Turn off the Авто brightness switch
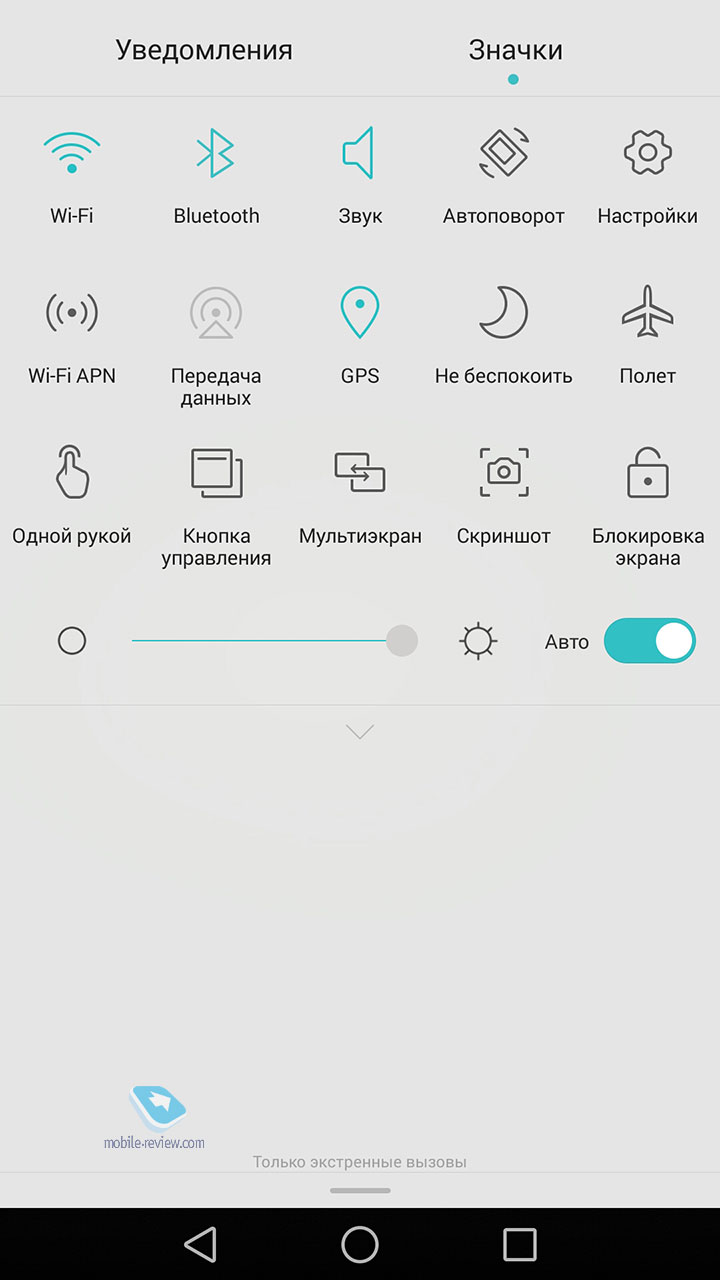The width and height of the screenshot is (720, 1280). pos(650,641)
